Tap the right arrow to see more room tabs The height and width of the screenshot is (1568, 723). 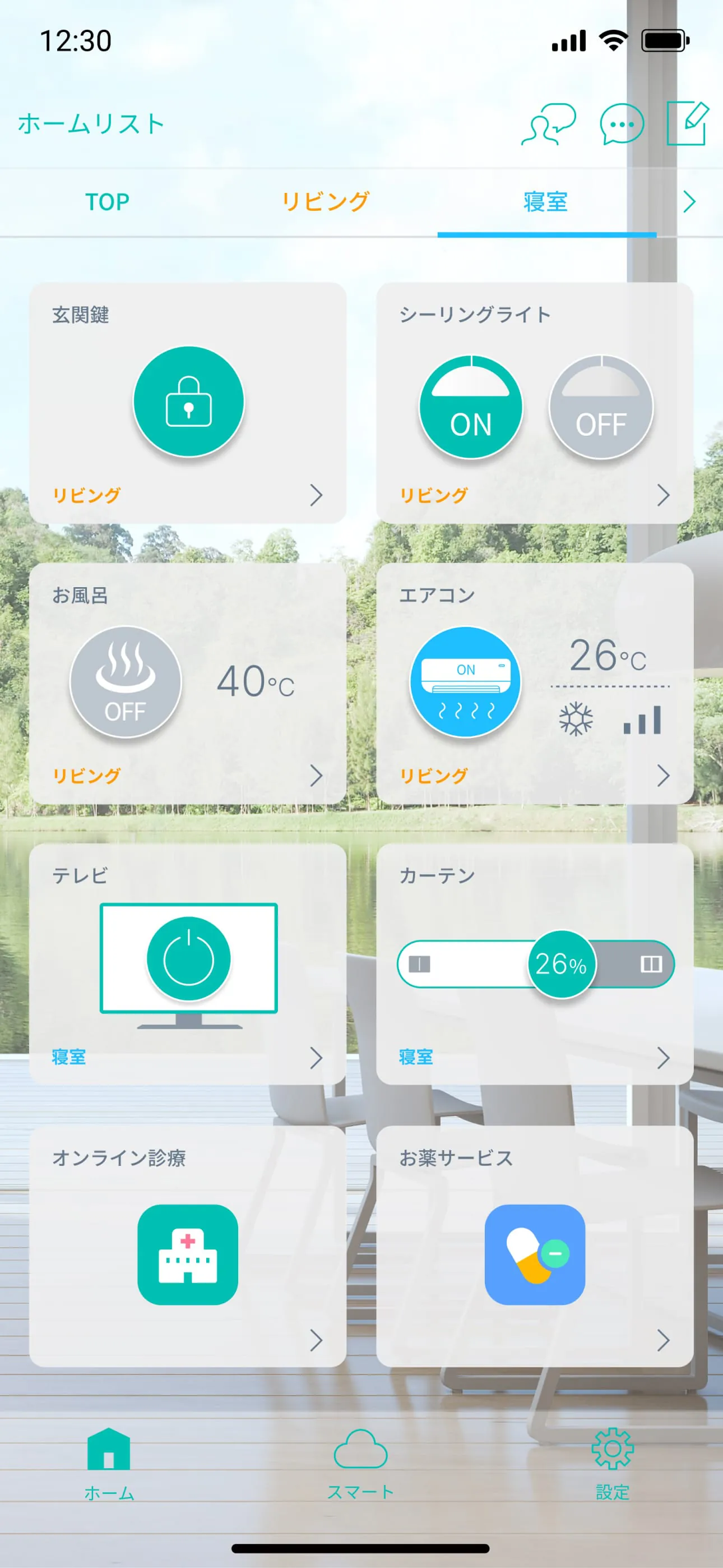point(689,201)
